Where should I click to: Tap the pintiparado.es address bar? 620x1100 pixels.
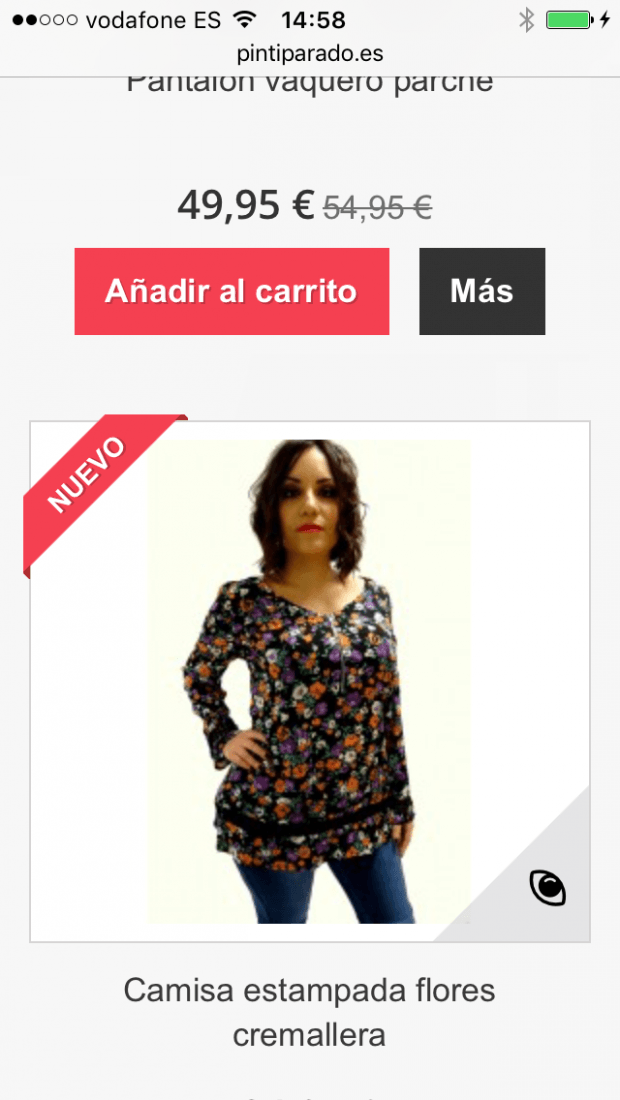[310, 53]
